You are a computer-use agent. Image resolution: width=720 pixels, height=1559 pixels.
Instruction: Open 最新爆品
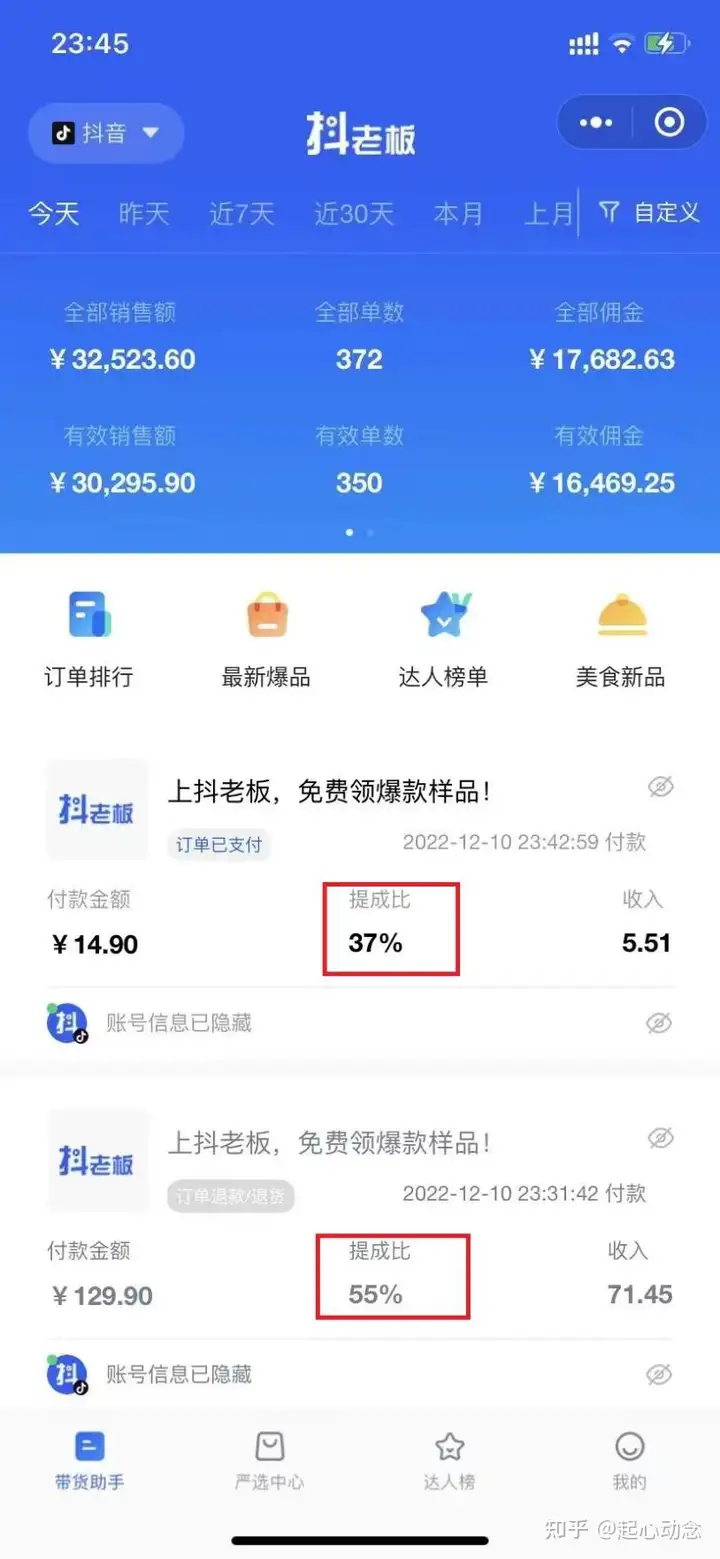click(266, 640)
